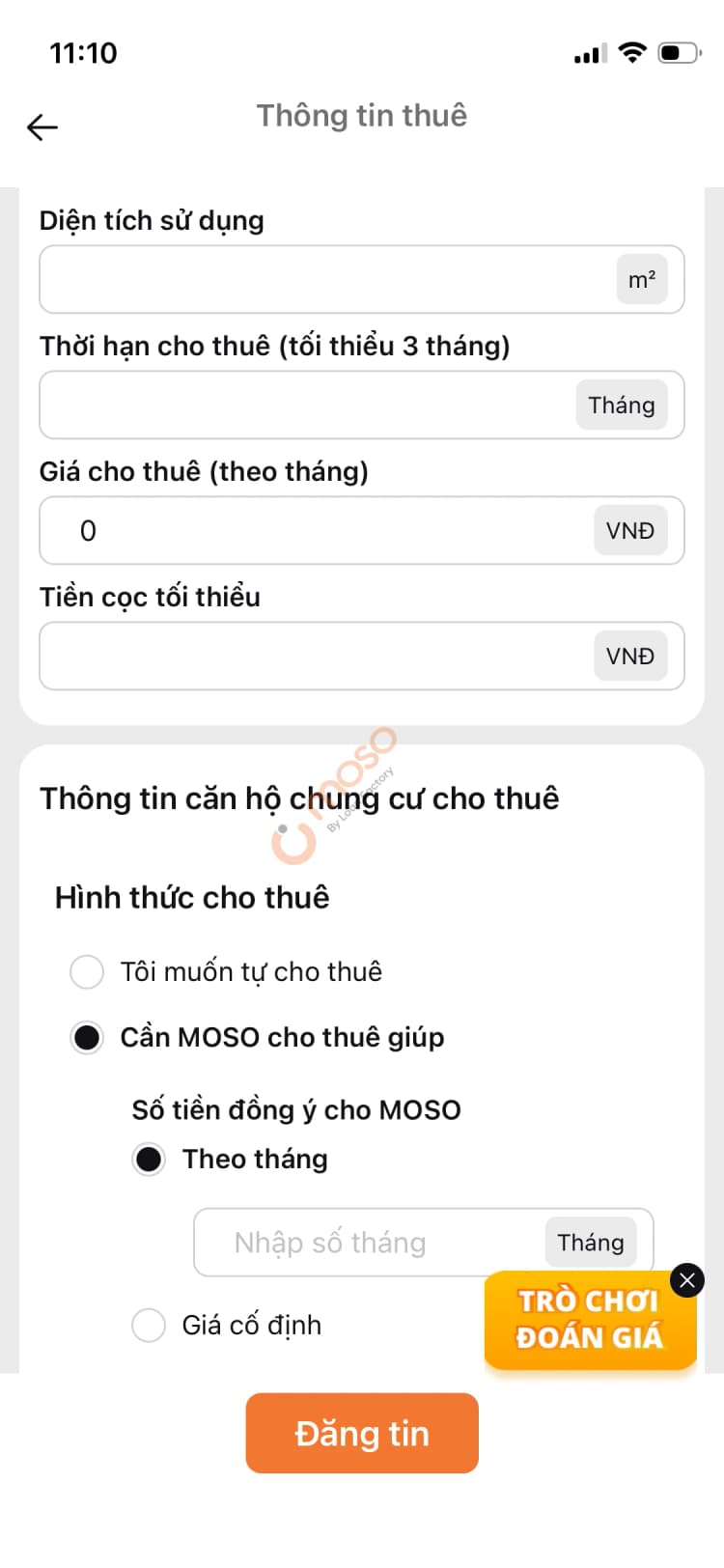Select the 'Tôi muốn tự cho thuê' option
Viewport: 724px width, 1568px height.
point(87,971)
